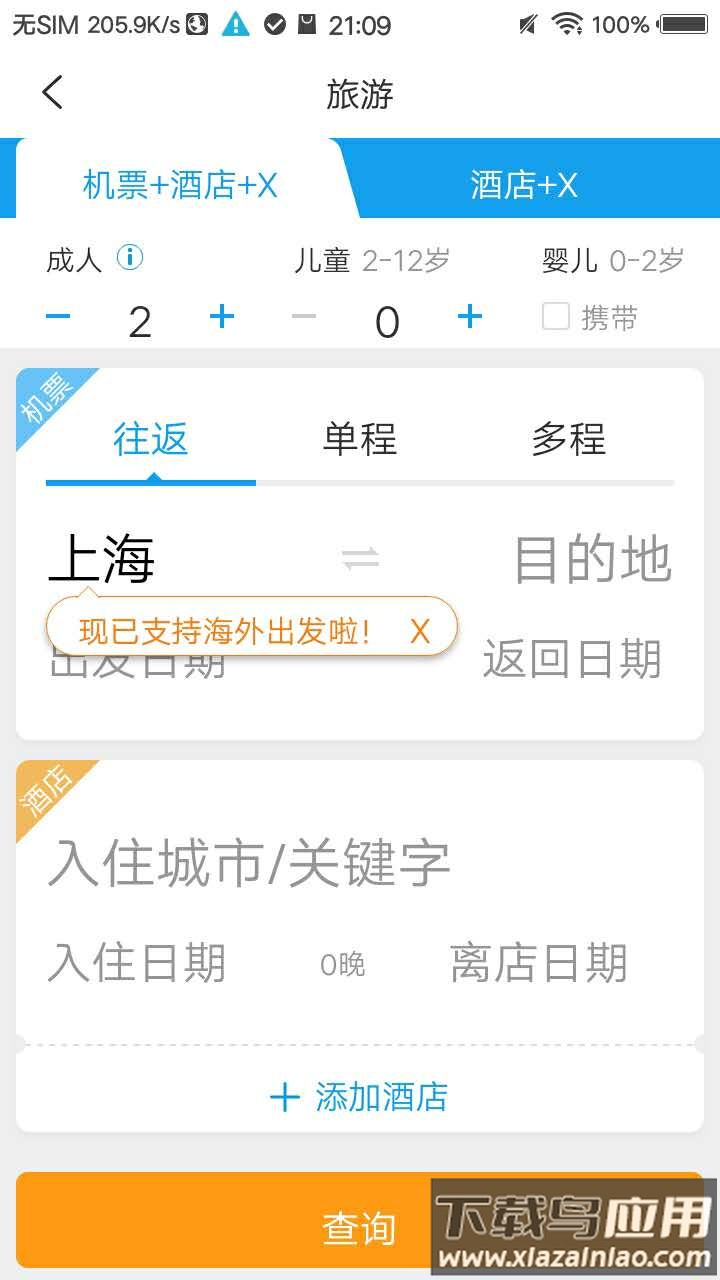
Task: Select the 多程 trip option
Action: (x=567, y=440)
